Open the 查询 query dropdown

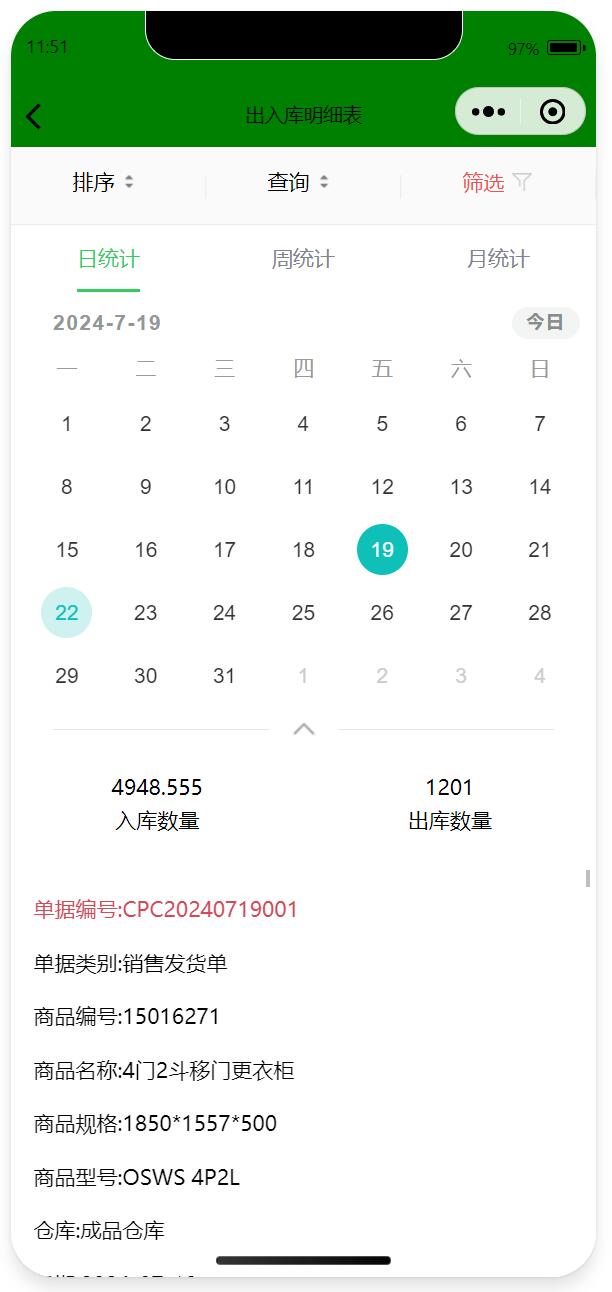[298, 182]
